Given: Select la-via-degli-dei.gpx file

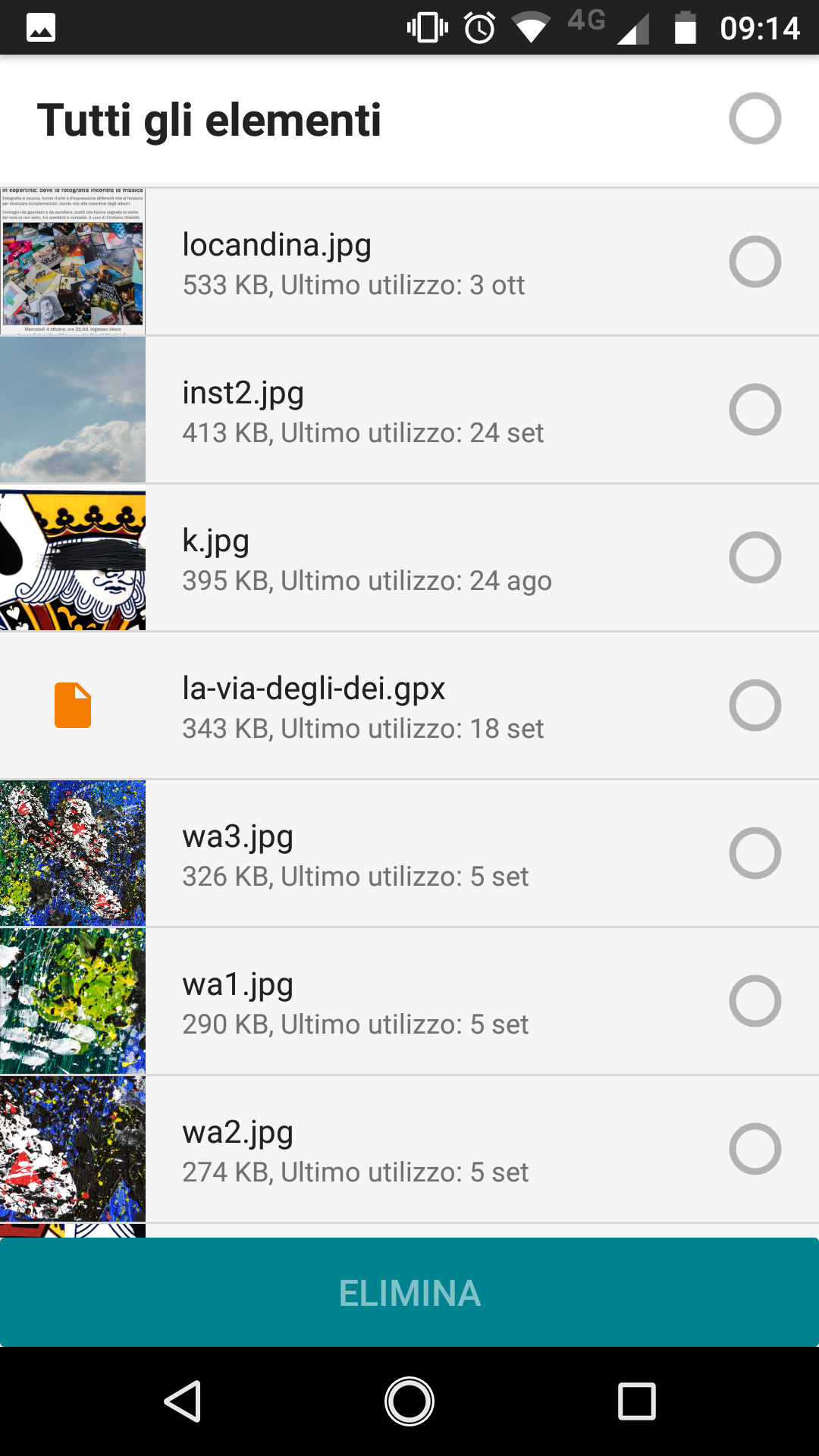Looking at the screenshot, I should tap(755, 705).
